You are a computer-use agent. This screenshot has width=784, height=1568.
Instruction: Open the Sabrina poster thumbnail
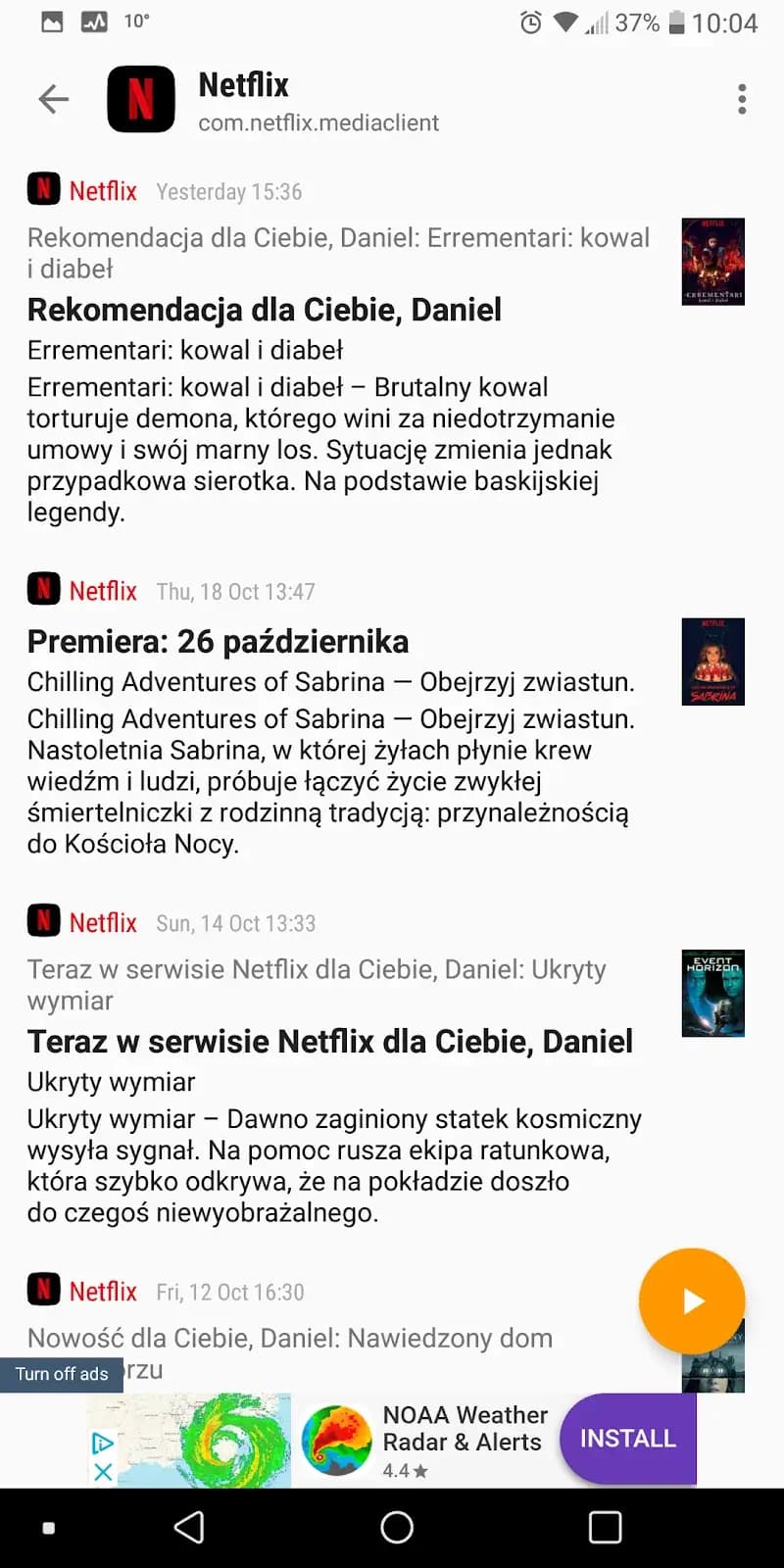[712, 661]
